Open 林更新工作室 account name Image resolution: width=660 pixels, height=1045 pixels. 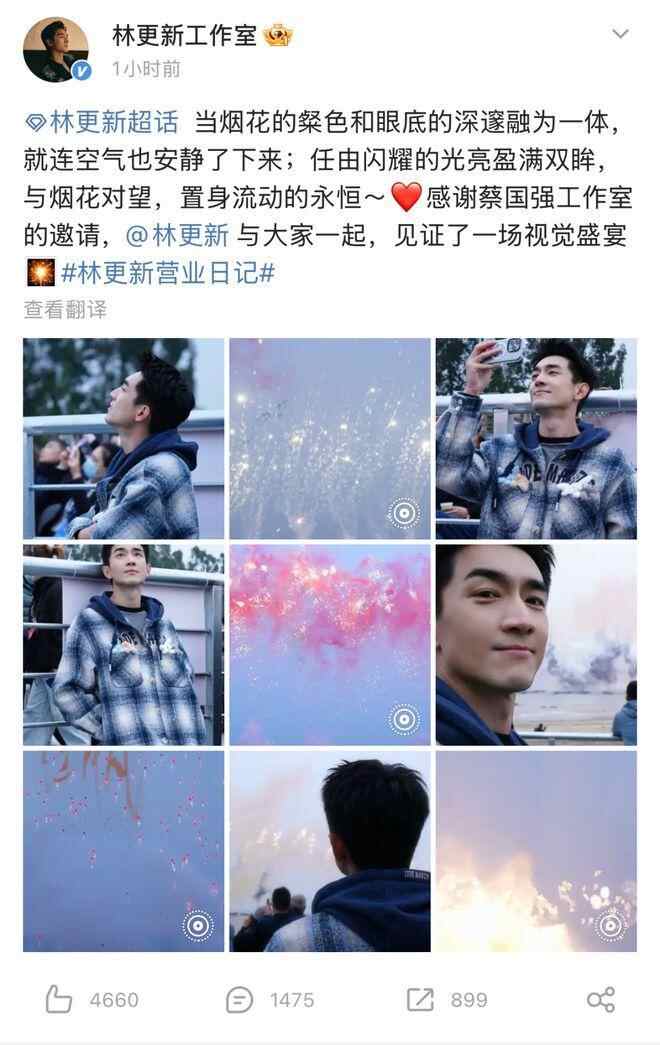[185, 35]
